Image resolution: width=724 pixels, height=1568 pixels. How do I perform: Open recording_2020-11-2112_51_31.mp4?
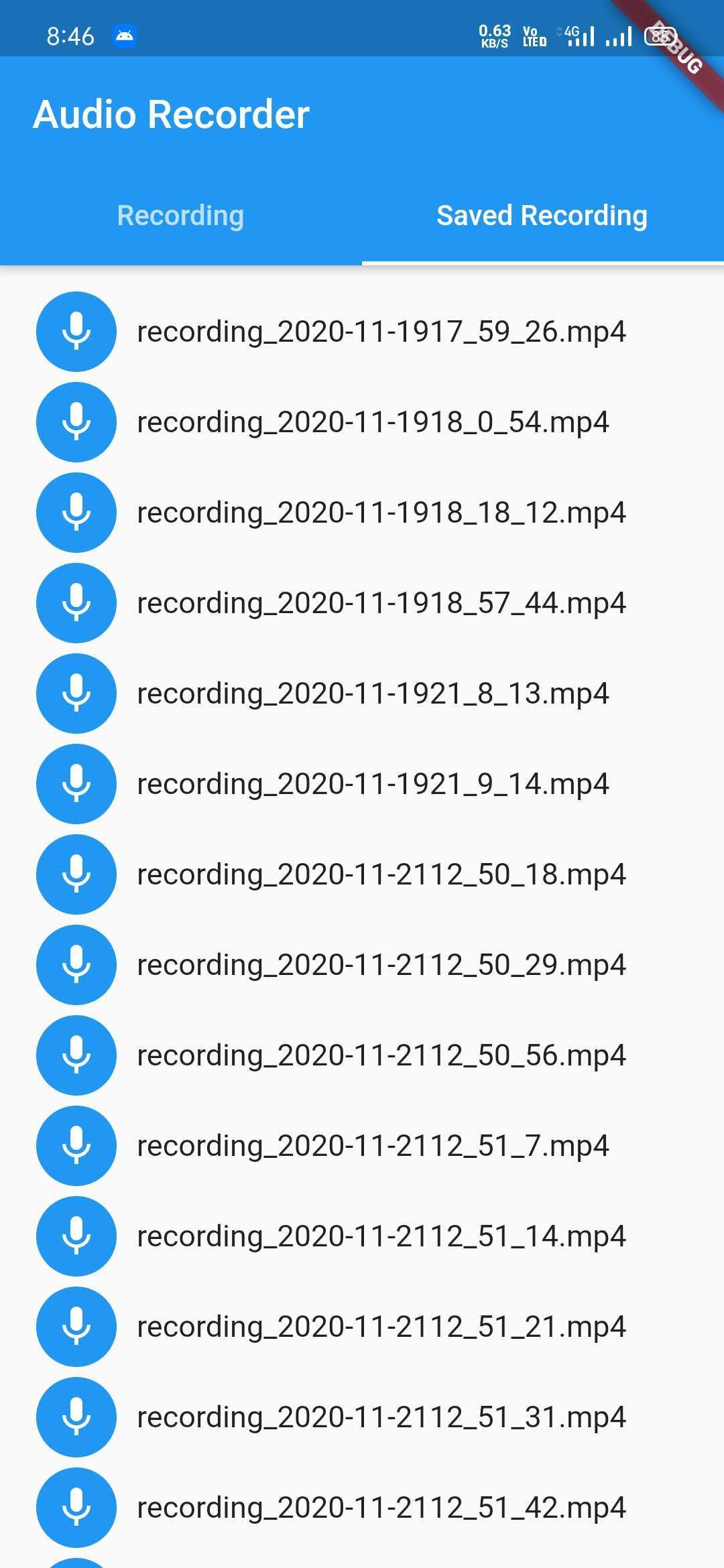[362, 1417]
